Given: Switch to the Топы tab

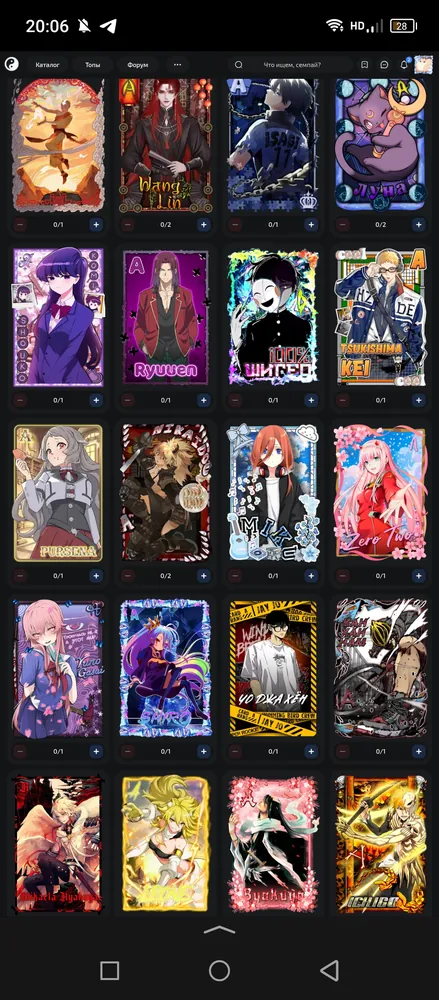Looking at the screenshot, I should (93, 64).
